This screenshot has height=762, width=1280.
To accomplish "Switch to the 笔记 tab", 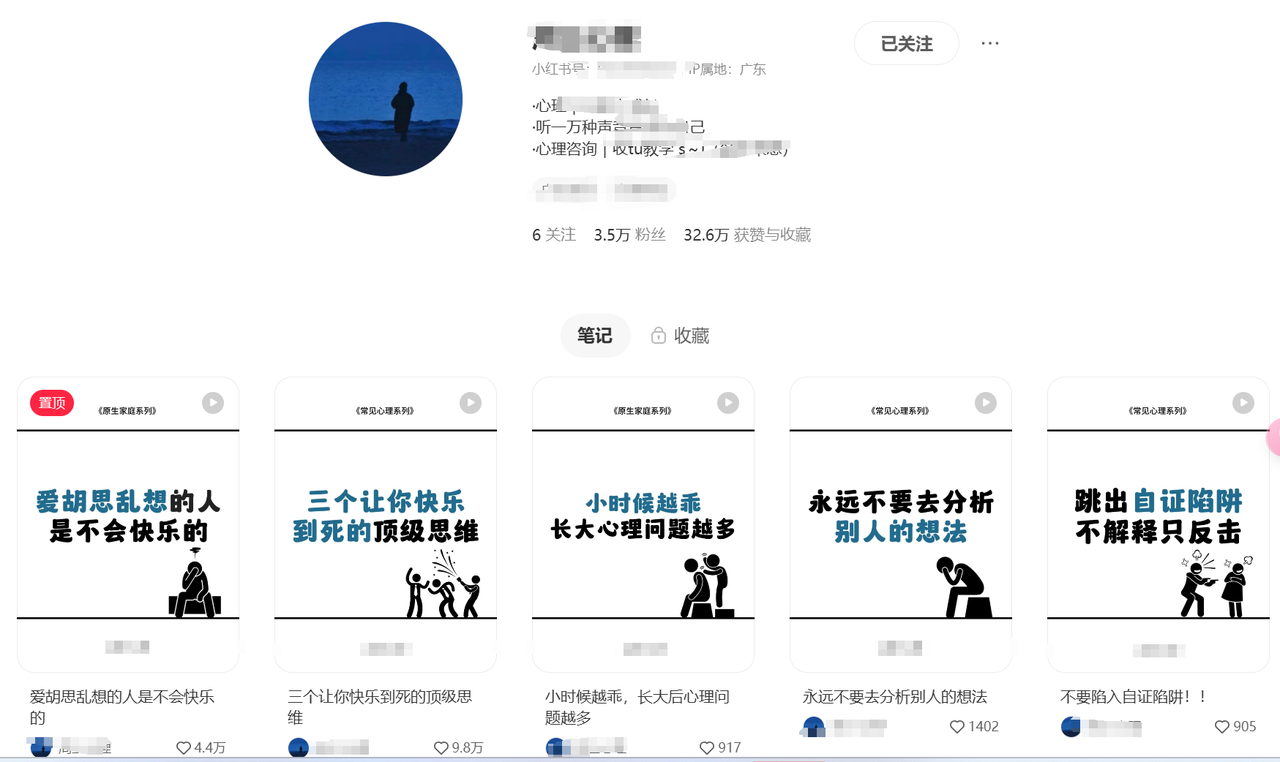I will click(x=594, y=336).
